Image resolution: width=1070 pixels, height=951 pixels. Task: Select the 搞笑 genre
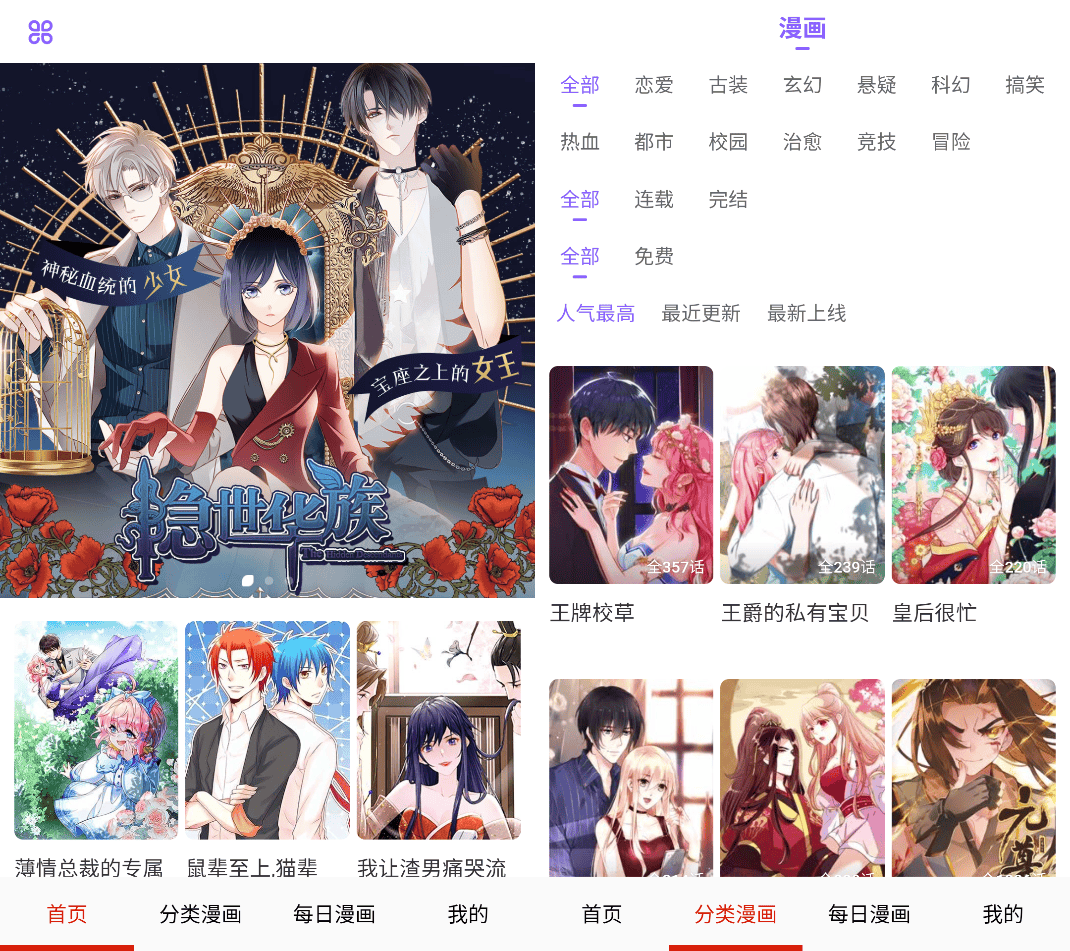(x=1025, y=85)
